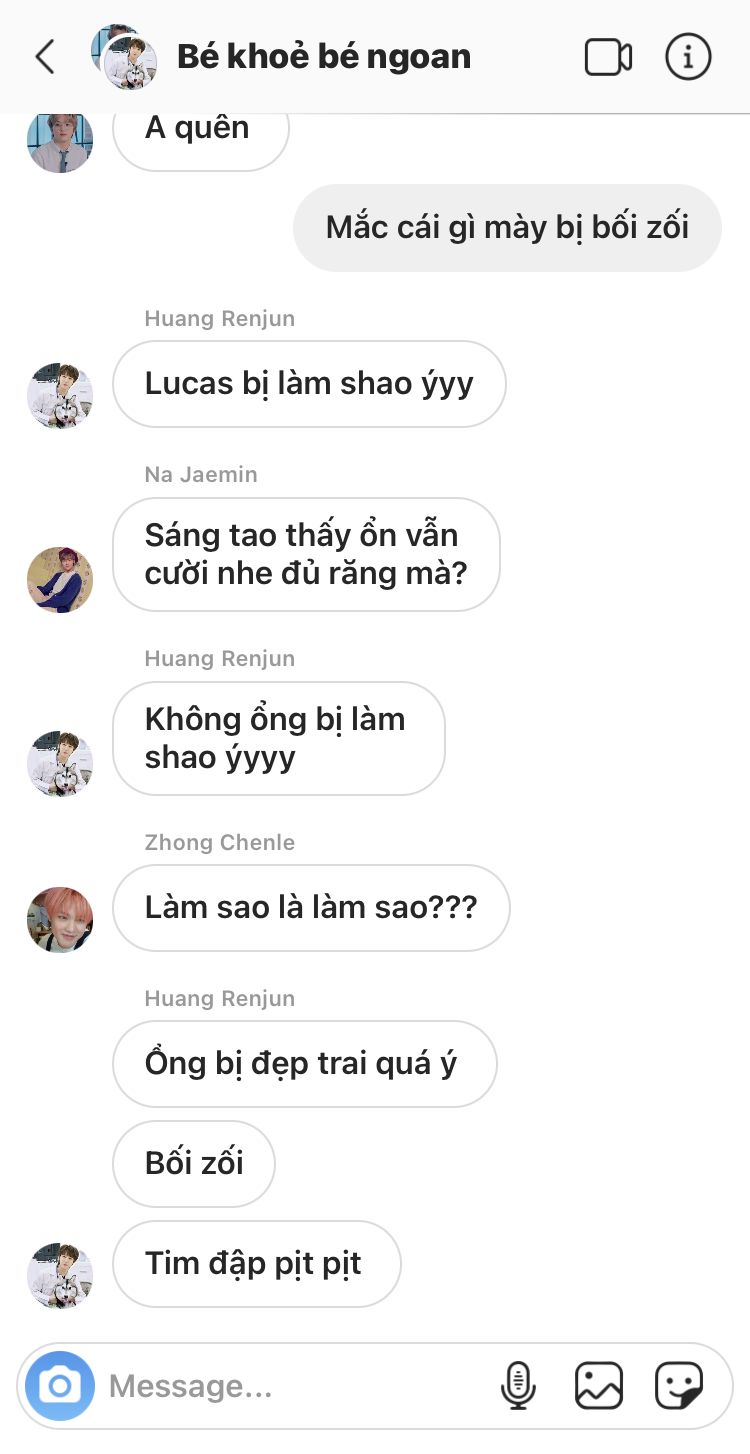Tap Na Jaemin's profile picture

point(60,580)
